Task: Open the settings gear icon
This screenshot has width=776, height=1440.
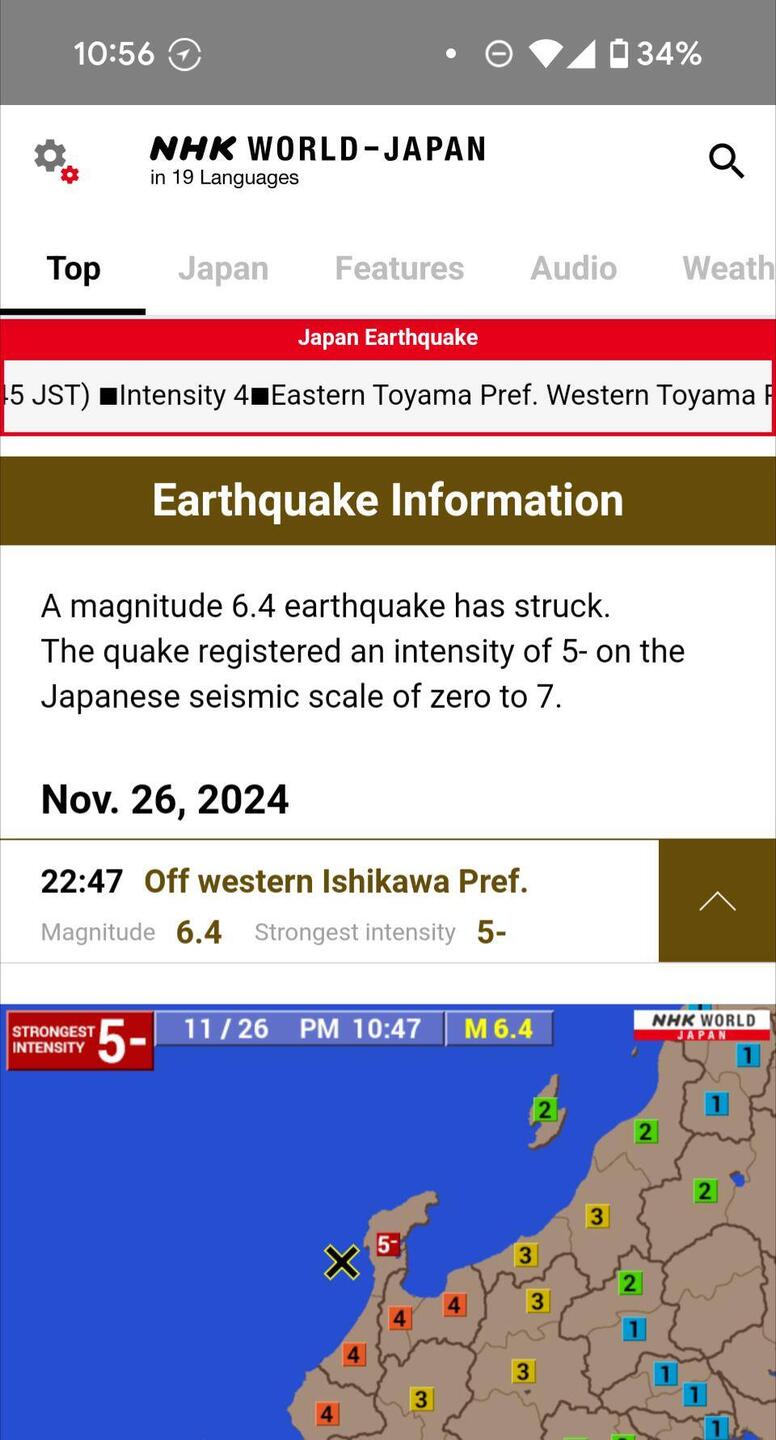Action: click(x=55, y=160)
